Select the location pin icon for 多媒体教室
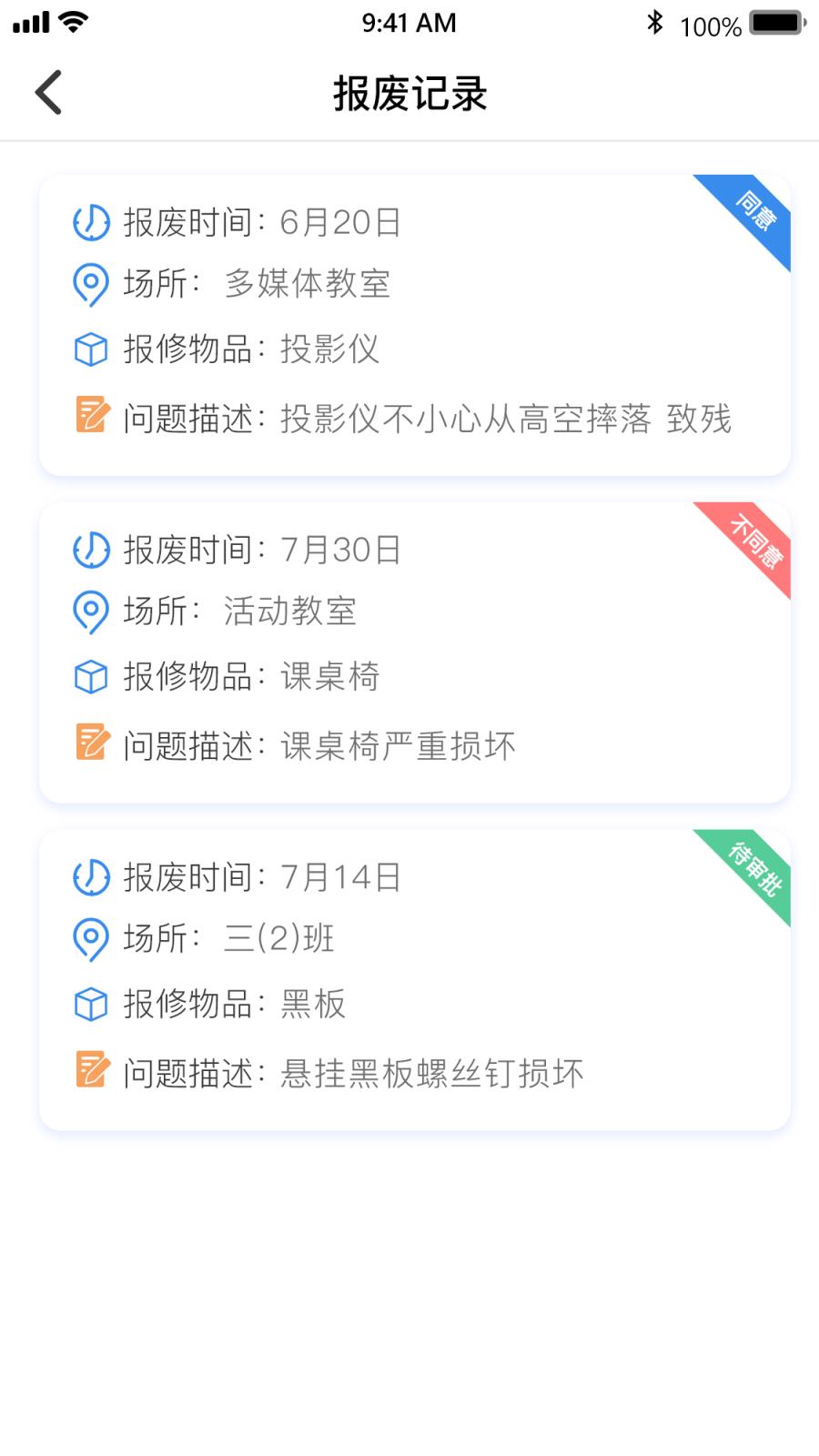819x1456 pixels. coord(90,285)
